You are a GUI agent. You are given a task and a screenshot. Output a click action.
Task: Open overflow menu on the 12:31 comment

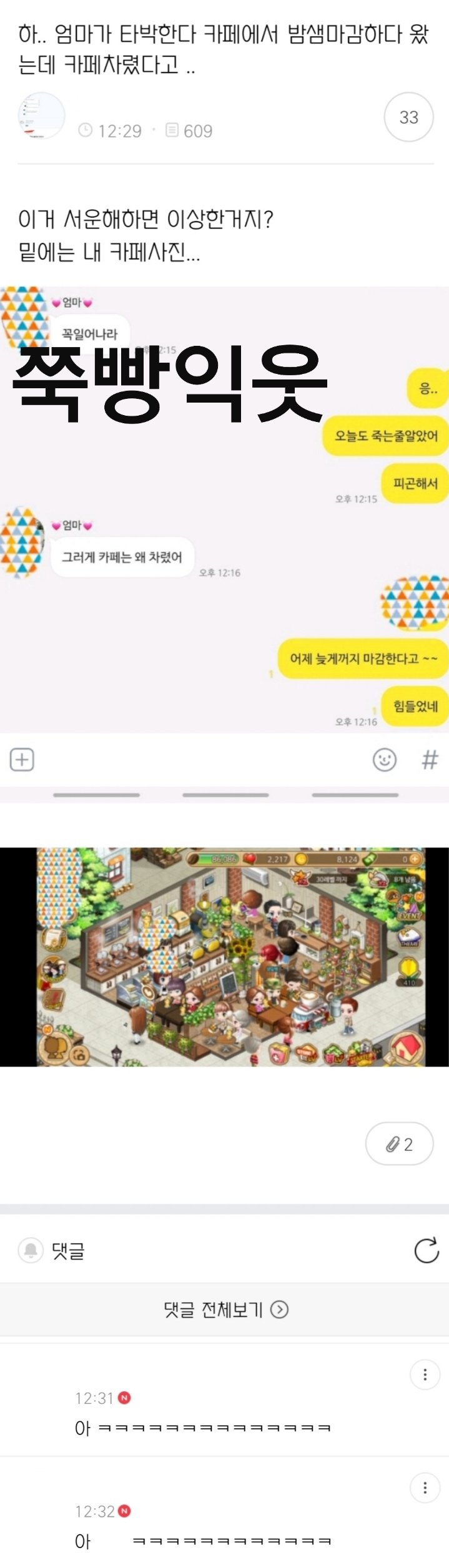(x=425, y=1374)
